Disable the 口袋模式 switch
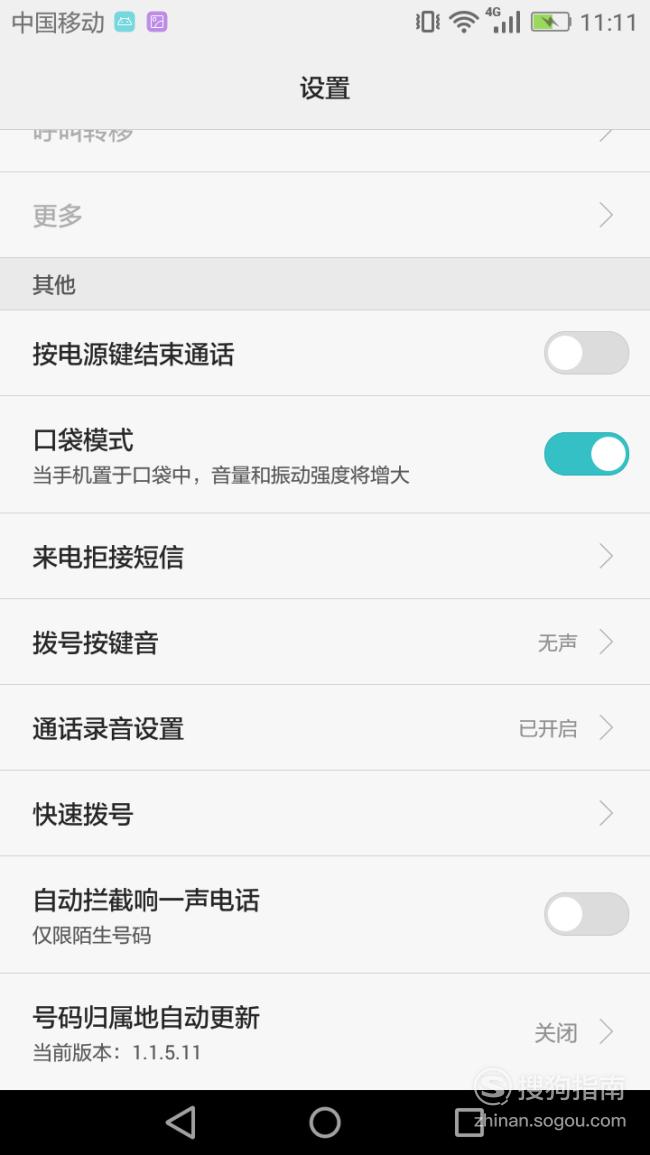Image resolution: width=650 pixels, height=1155 pixels. click(587, 454)
